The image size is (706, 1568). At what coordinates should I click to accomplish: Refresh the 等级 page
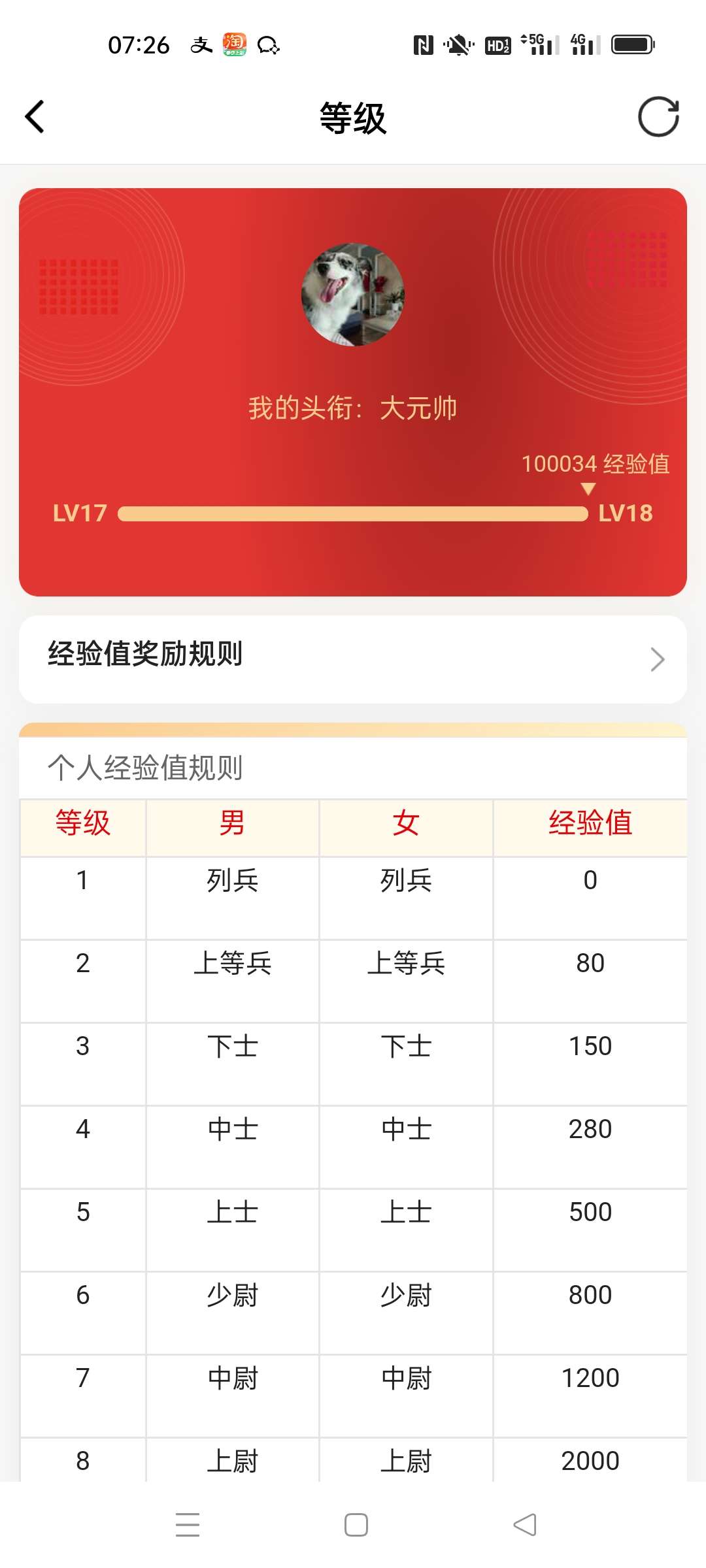[658, 117]
